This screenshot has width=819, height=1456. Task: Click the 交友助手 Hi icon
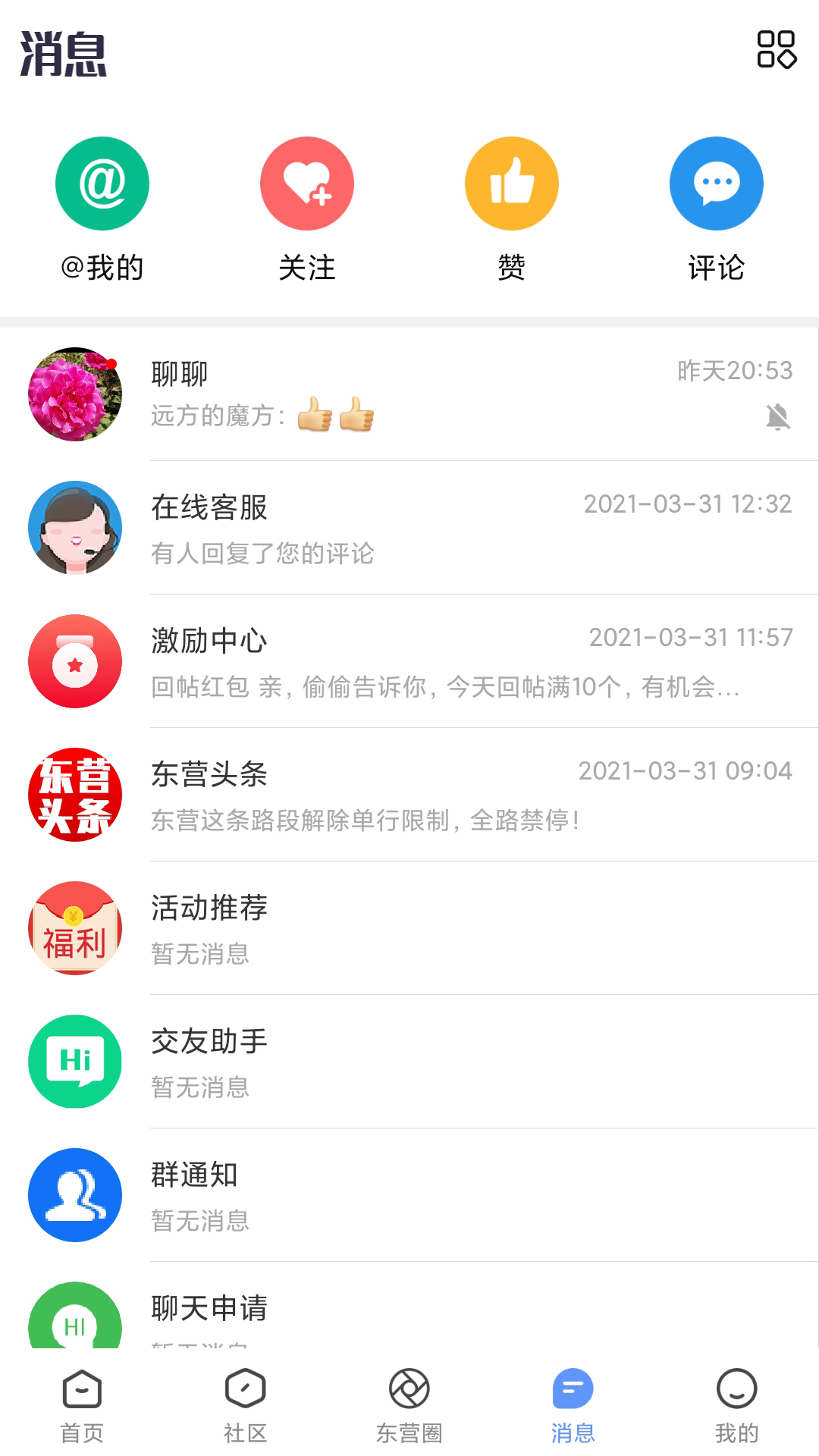click(x=74, y=1062)
